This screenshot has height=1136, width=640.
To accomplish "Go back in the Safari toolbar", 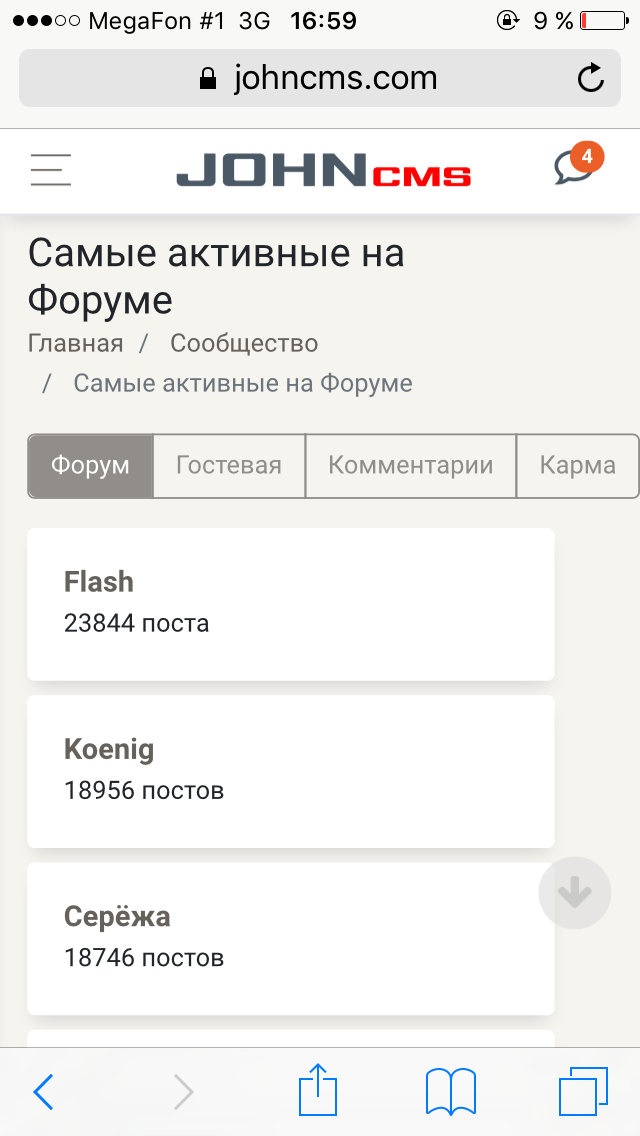I will pyautogui.click(x=44, y=1092).
